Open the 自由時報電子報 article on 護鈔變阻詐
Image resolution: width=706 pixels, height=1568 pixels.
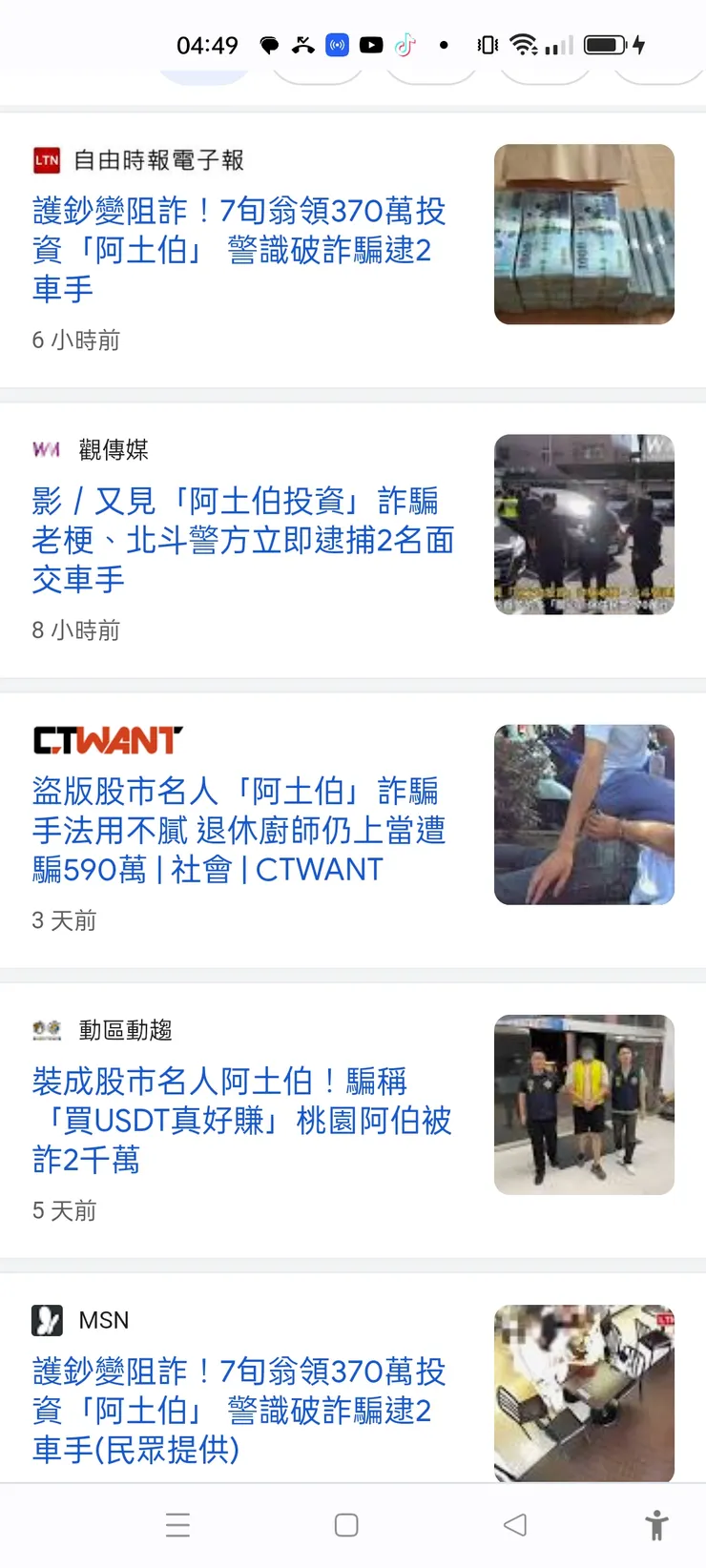[x=239, y=249]
